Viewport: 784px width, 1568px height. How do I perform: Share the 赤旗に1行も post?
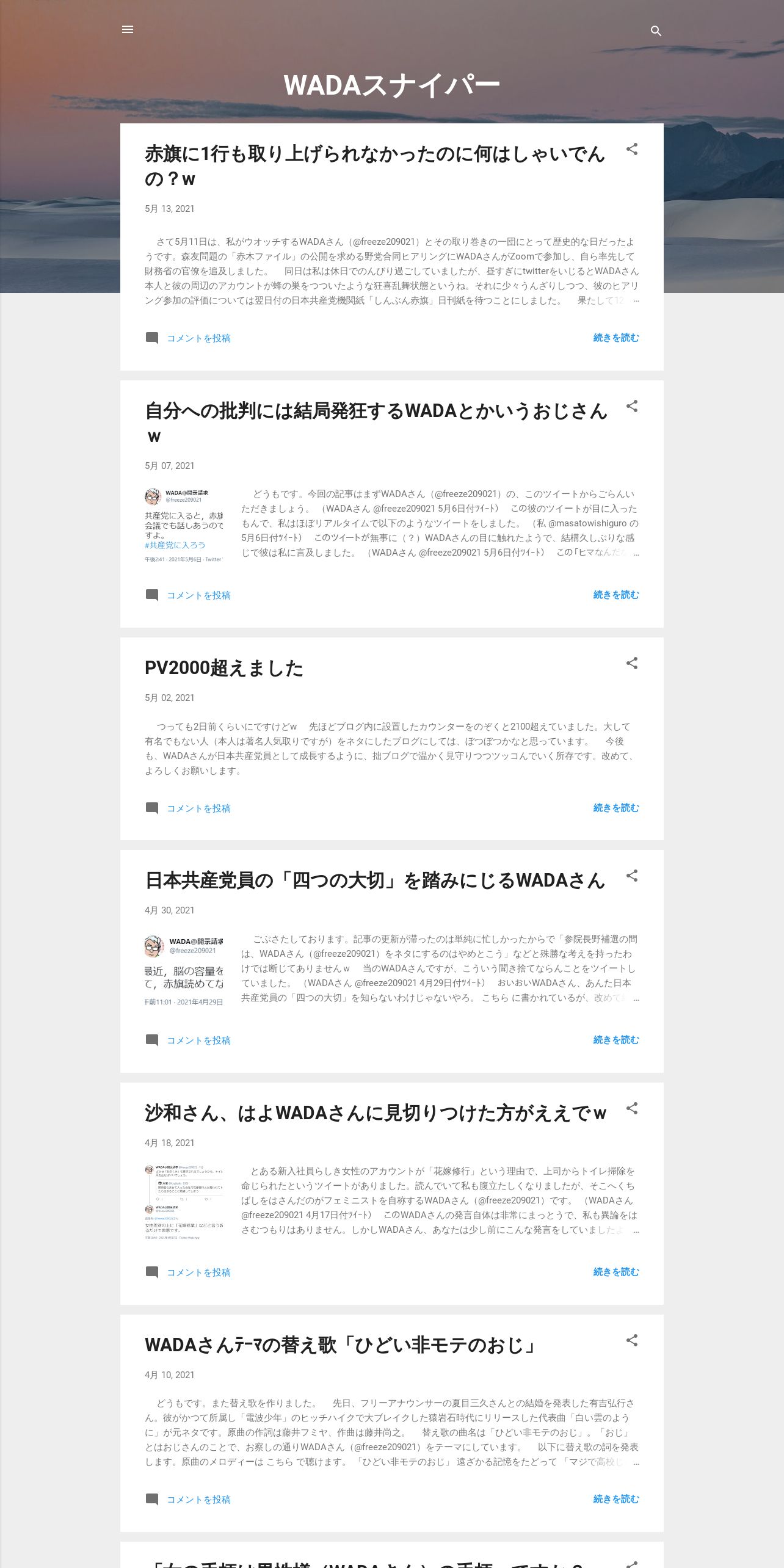[x=632, y=150]
